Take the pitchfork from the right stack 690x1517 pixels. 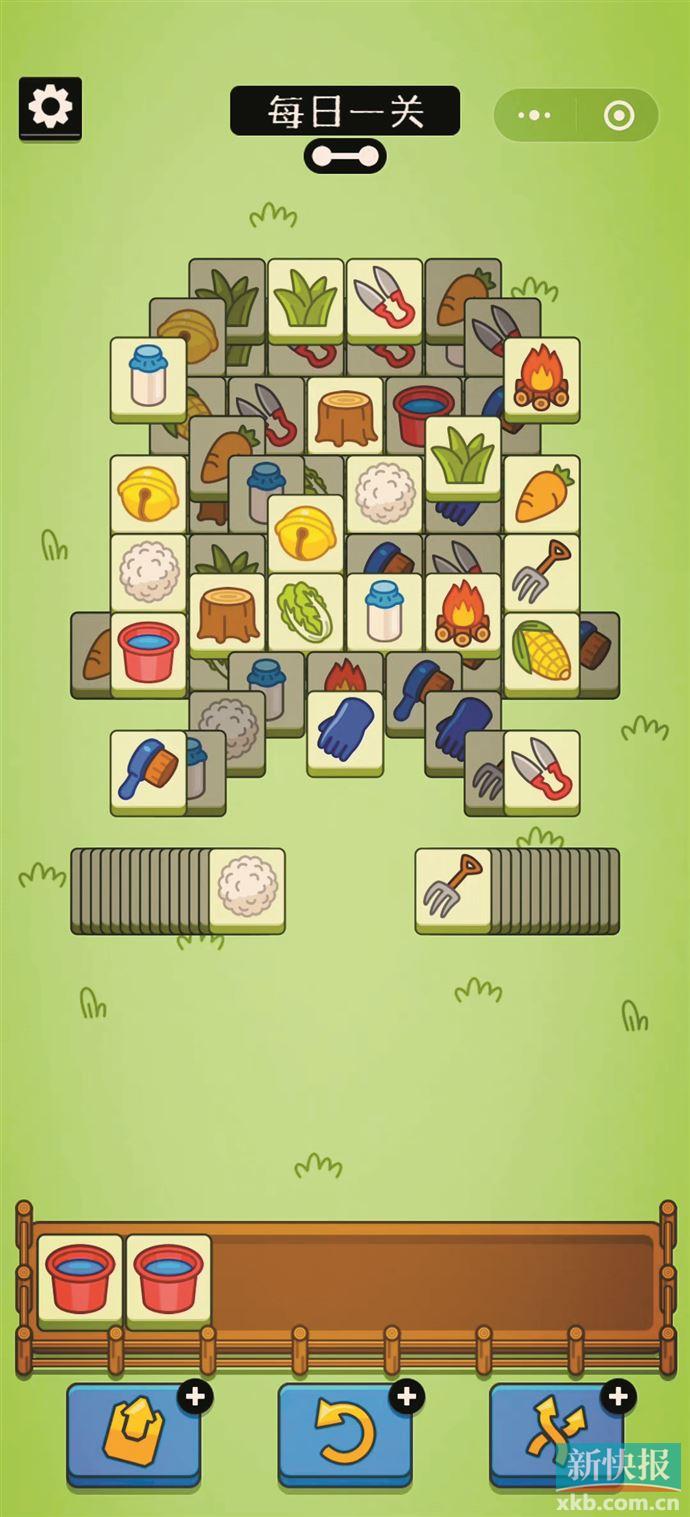click(453, 890)
